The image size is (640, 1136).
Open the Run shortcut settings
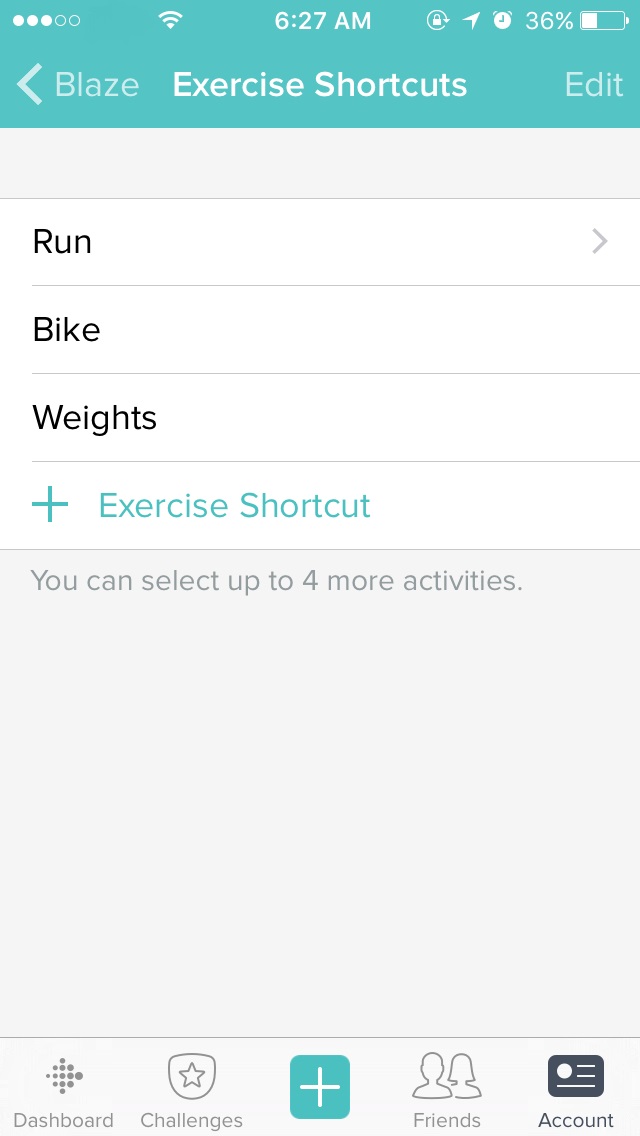[320, 242]
